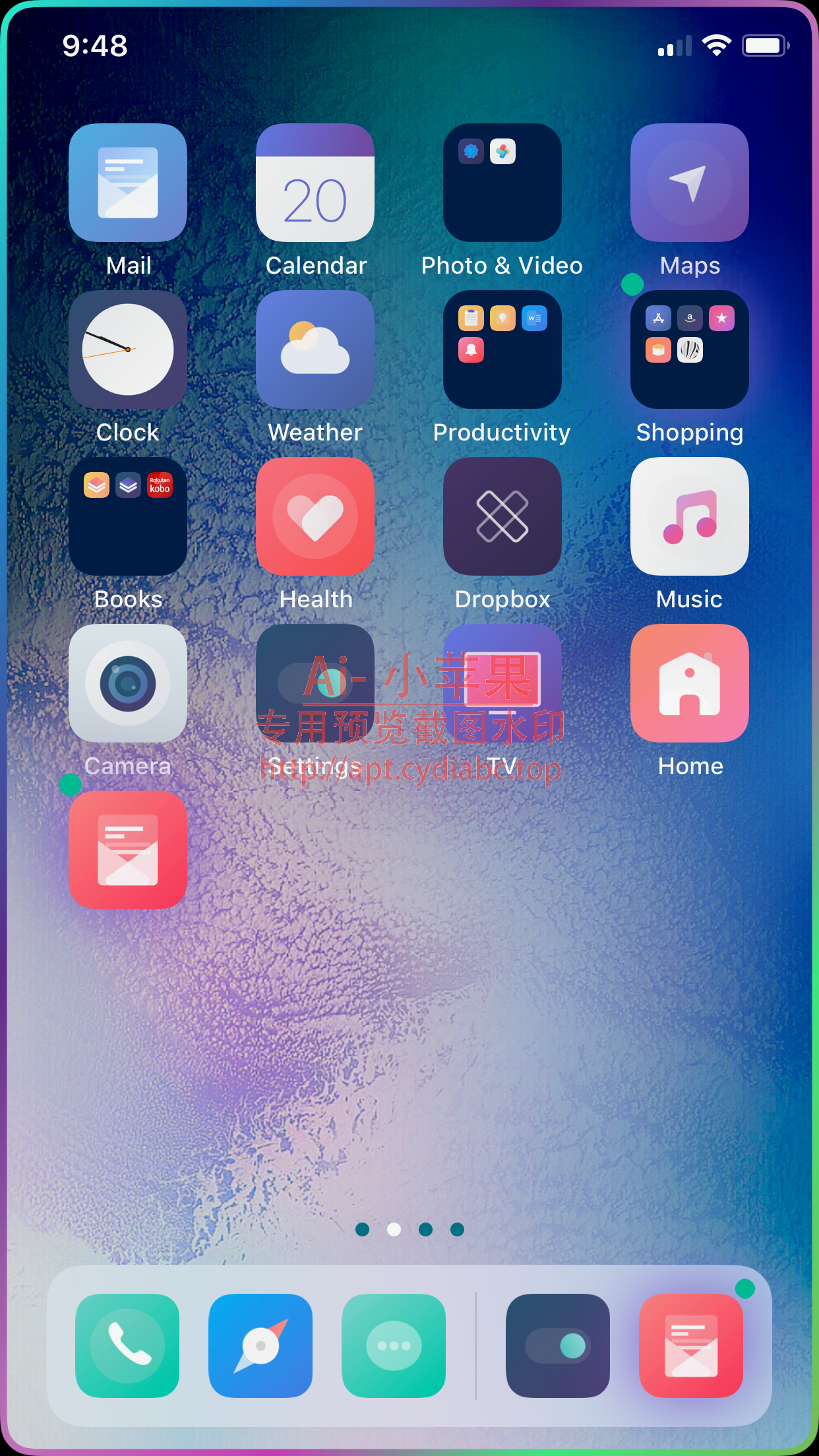Screen dimensions: 819x1456
Task: Tap the Phone icon in the dock
Action: [127, 1345]
